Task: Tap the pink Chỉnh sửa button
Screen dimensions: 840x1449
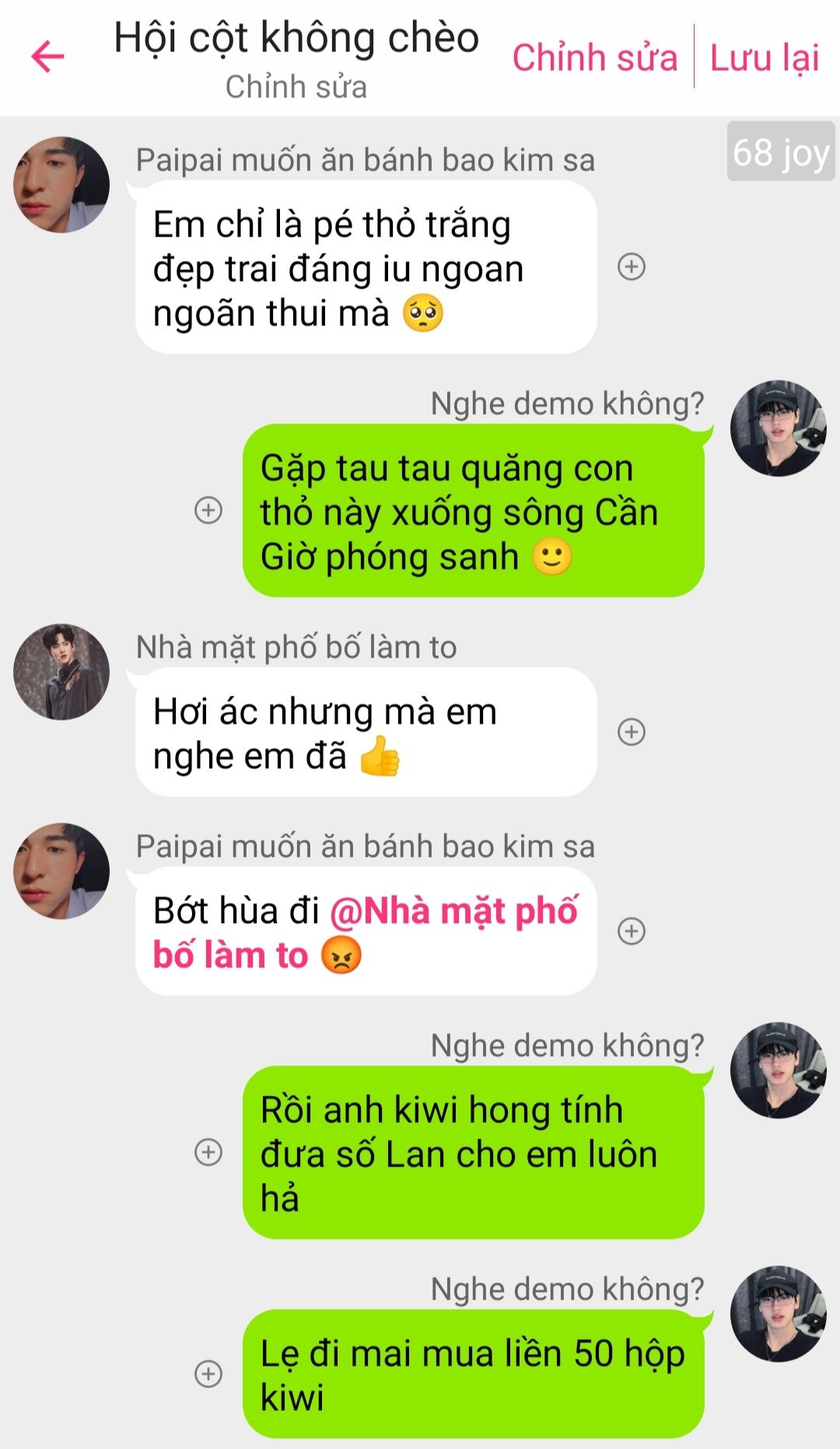Action: point(595,58)
